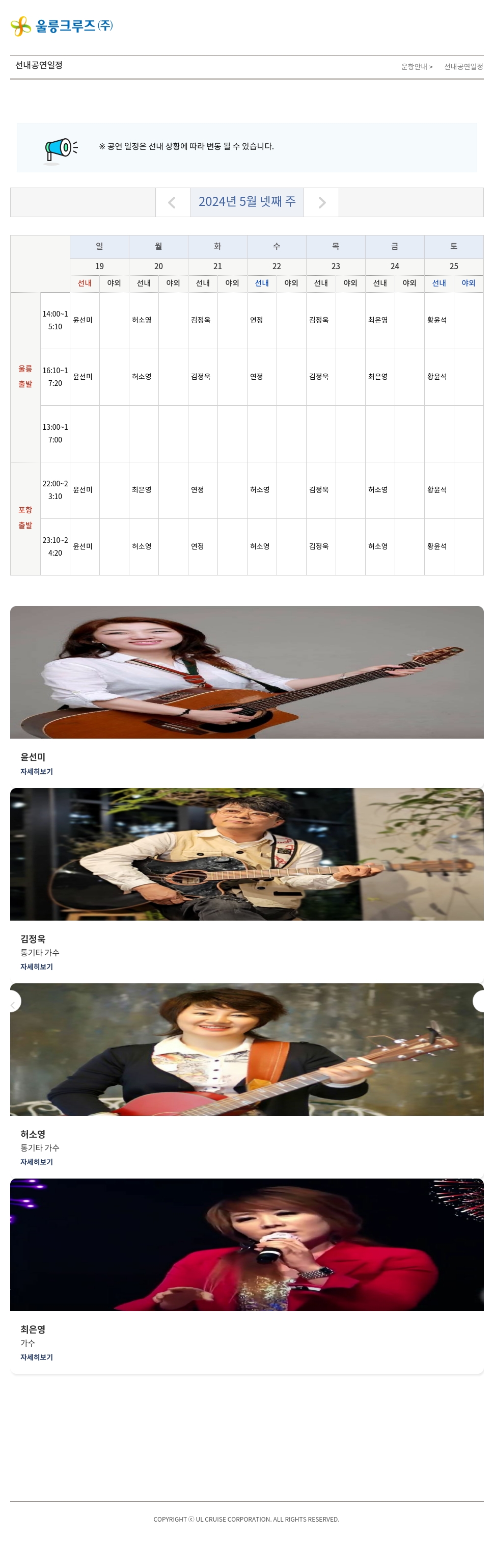
Task: Go to the previous week
Action: pos(173,203)
